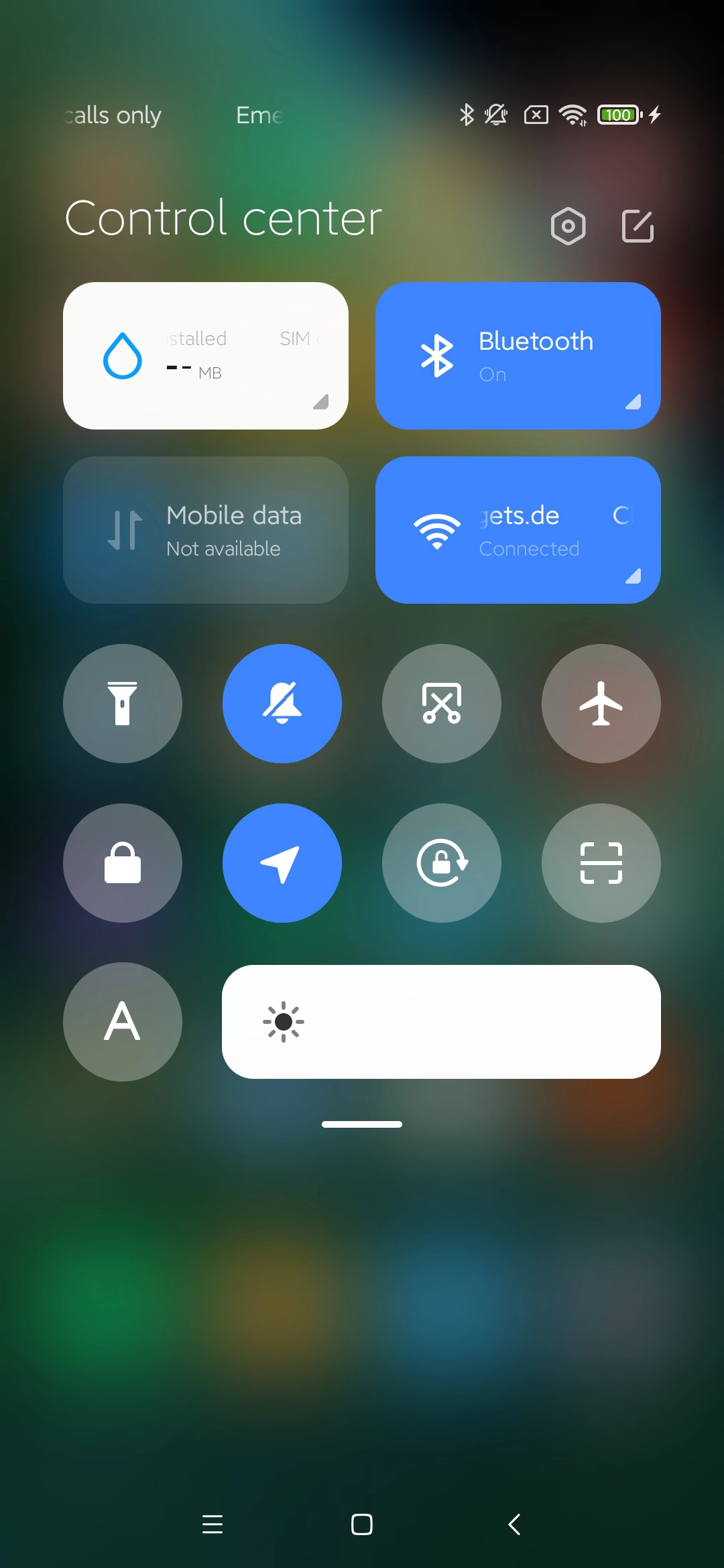
Task: Enable airplane mode
Action: point(601,704)
